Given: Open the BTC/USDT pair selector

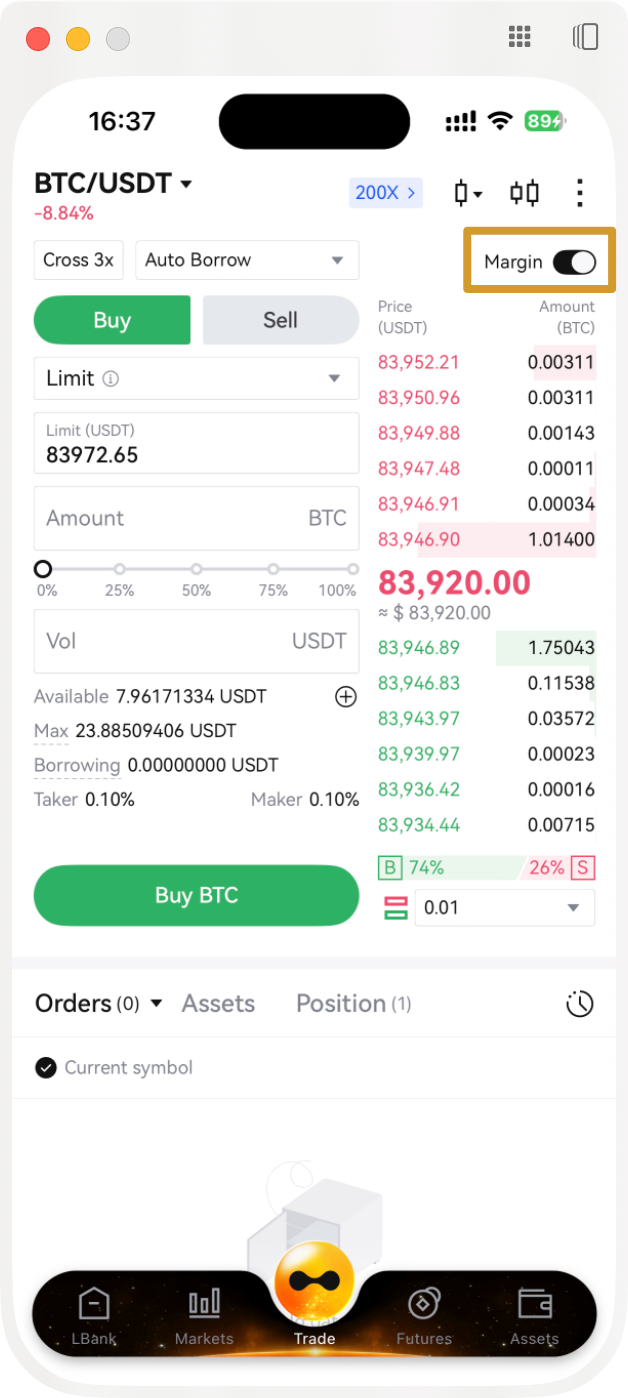Looking at the screenshot, I should pyautogui.click(x=113, y=184).
